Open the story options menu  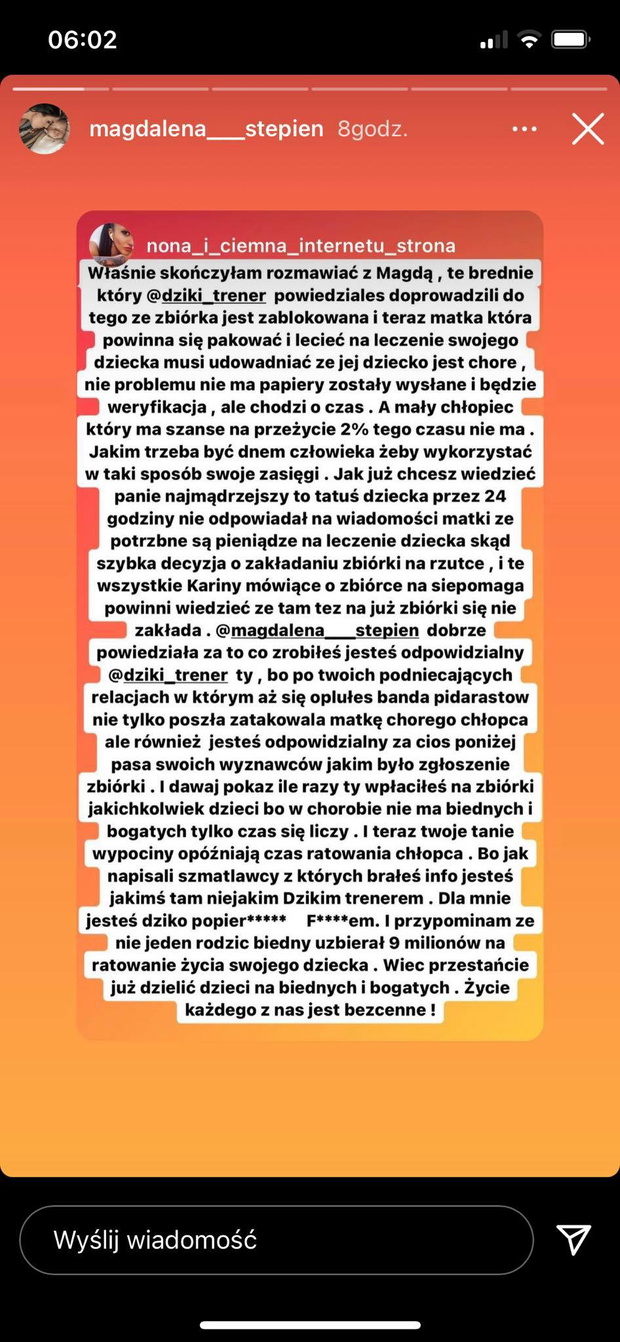pyautogui.click(x=525, y=130)
